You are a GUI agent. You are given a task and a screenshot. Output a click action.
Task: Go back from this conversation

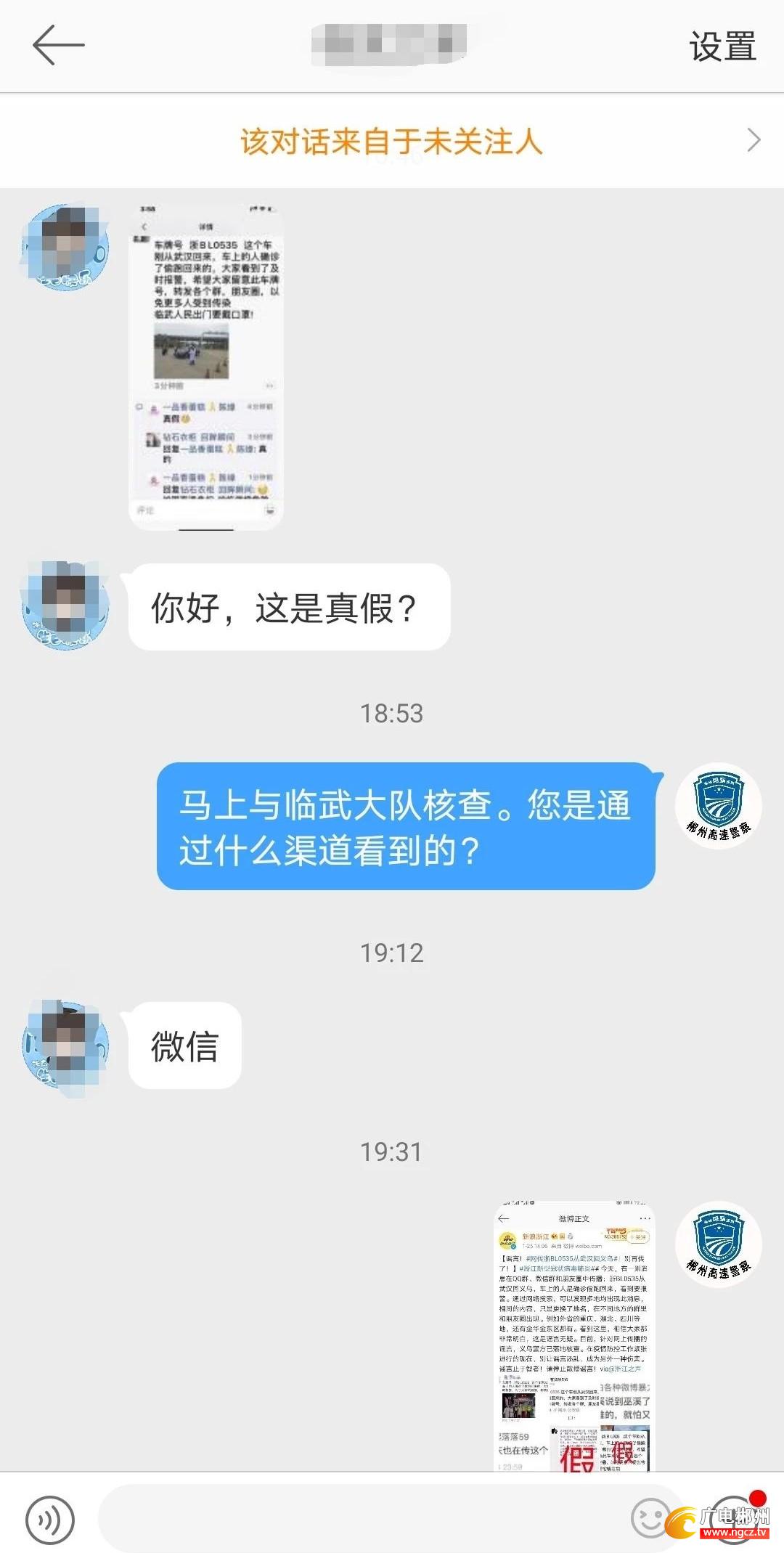(x=58, y=45)
